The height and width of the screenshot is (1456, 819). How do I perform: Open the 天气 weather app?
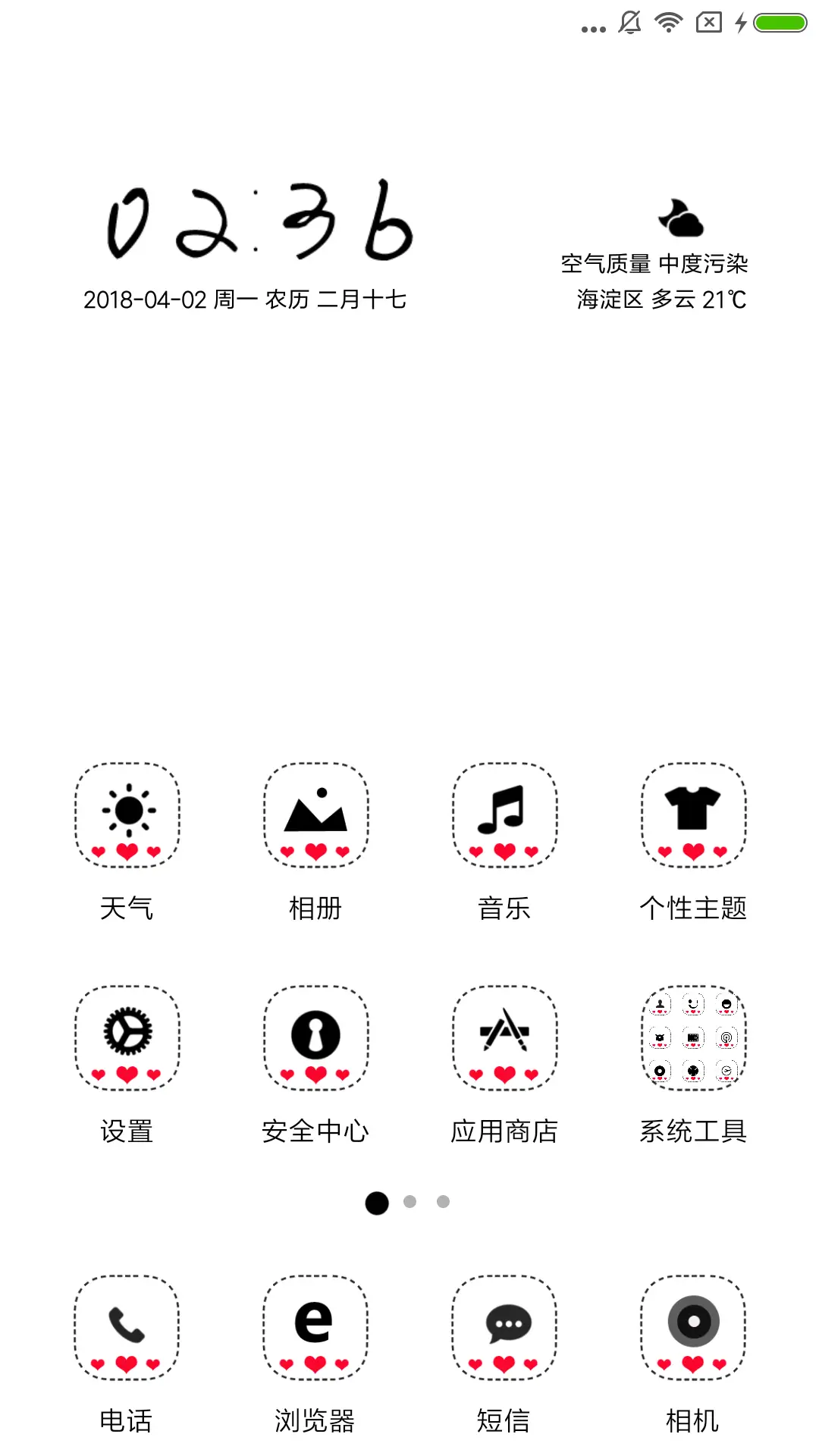(126, 814)
